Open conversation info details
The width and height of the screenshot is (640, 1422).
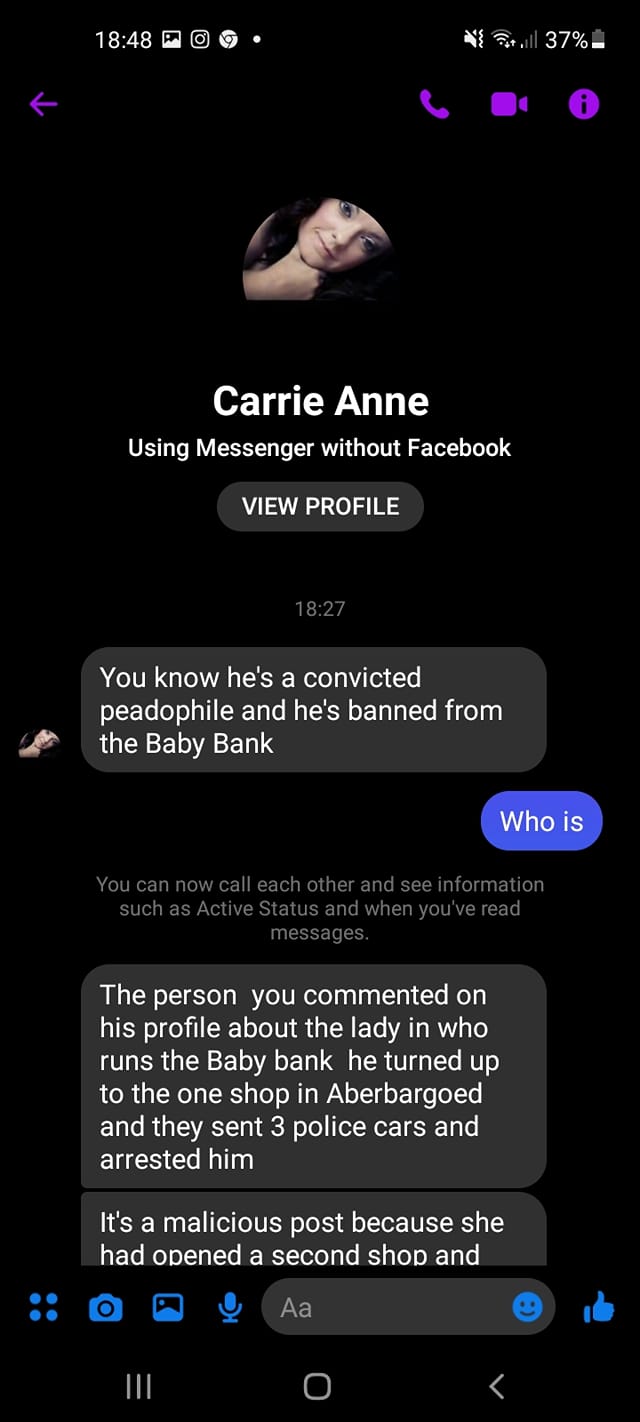pyautogui.click(x=584, y=103)
